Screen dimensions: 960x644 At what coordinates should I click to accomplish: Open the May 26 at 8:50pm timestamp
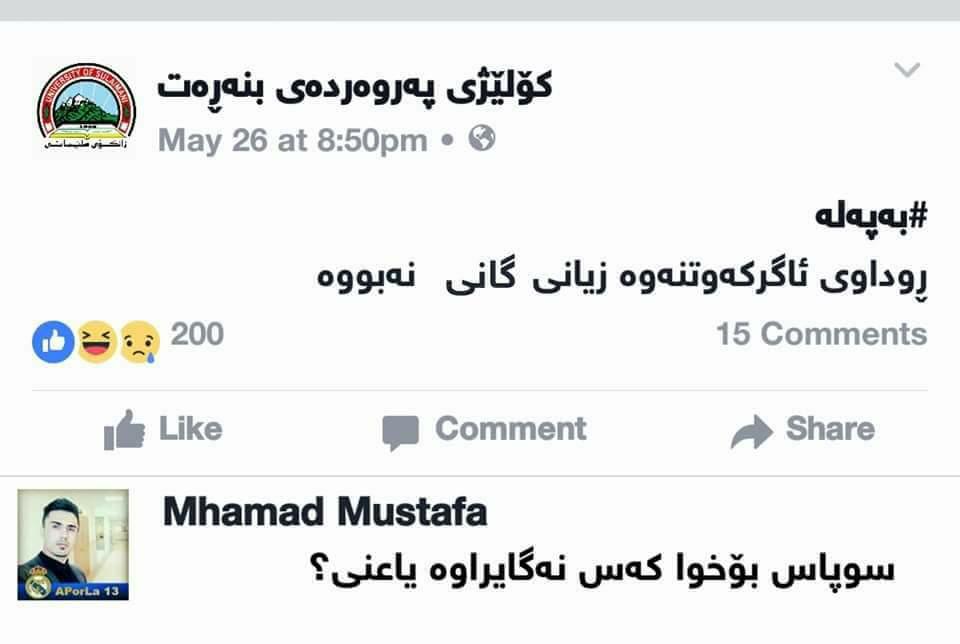[x=292, y=140]
